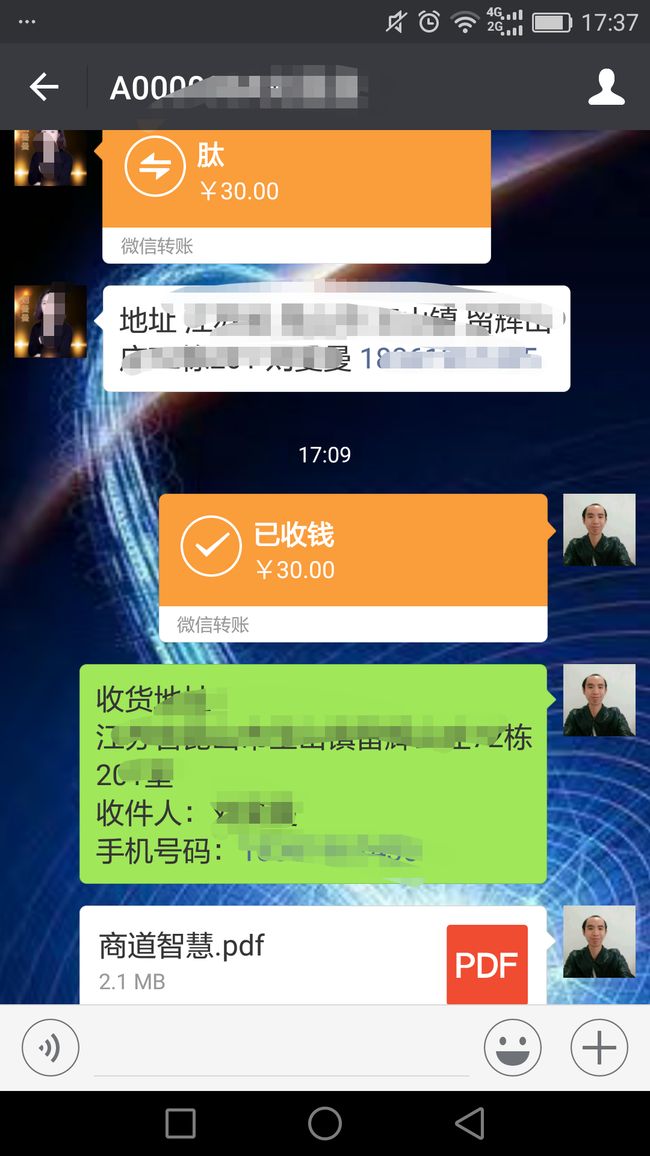Open the 商道智慧.pdf file
Viewport: 650px width, 1156px height.
(x=312, y=955)
